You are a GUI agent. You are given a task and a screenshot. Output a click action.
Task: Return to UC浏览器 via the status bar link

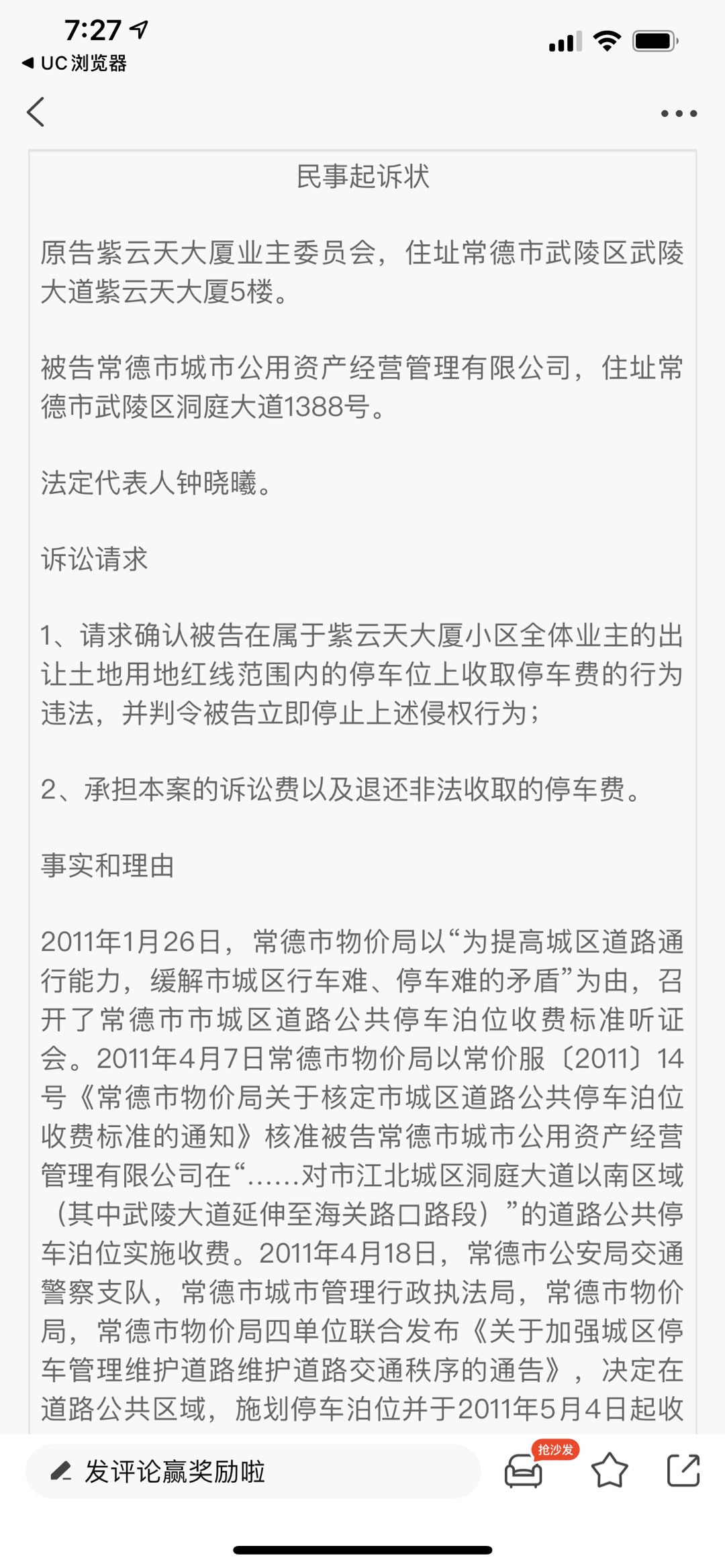74,63
